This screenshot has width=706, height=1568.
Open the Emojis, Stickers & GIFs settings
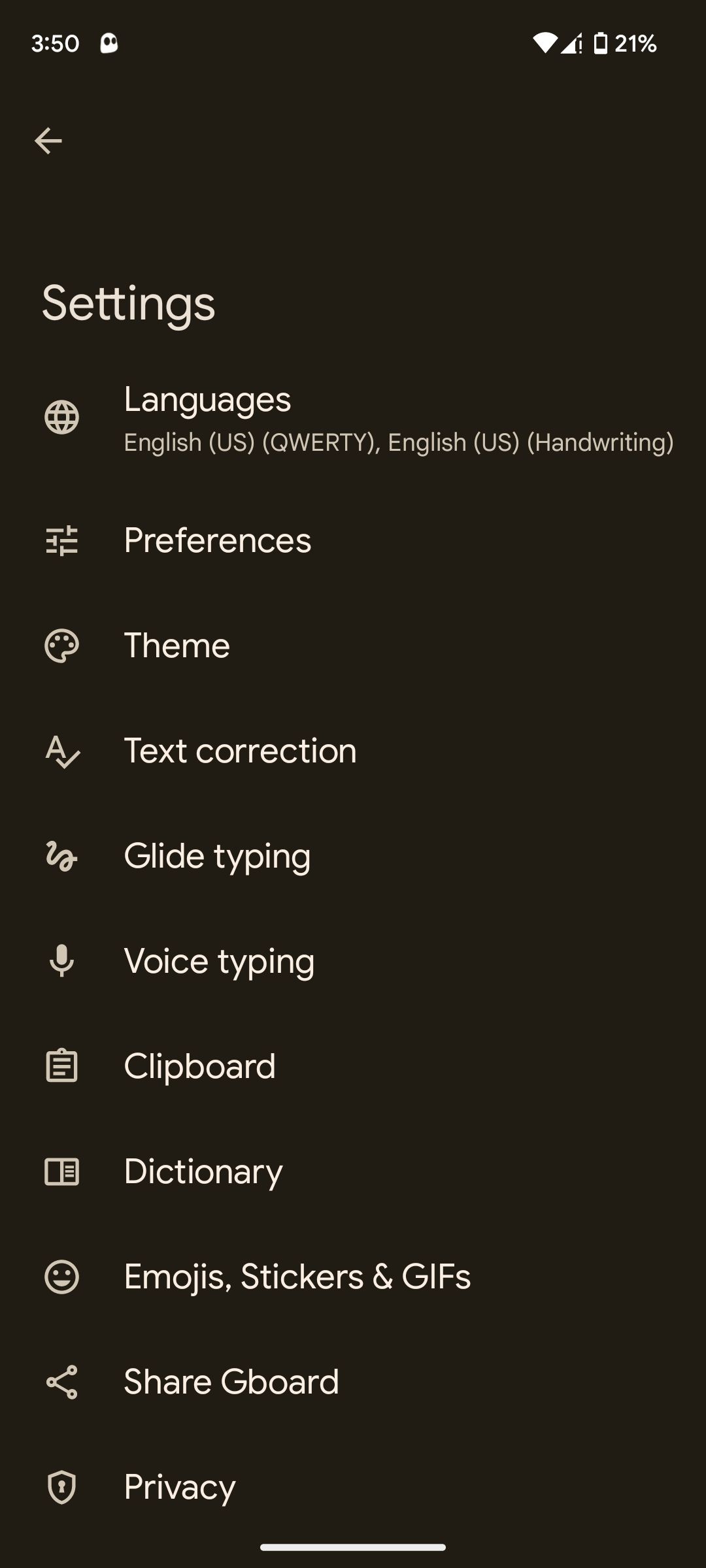[x=297, y=1277]
